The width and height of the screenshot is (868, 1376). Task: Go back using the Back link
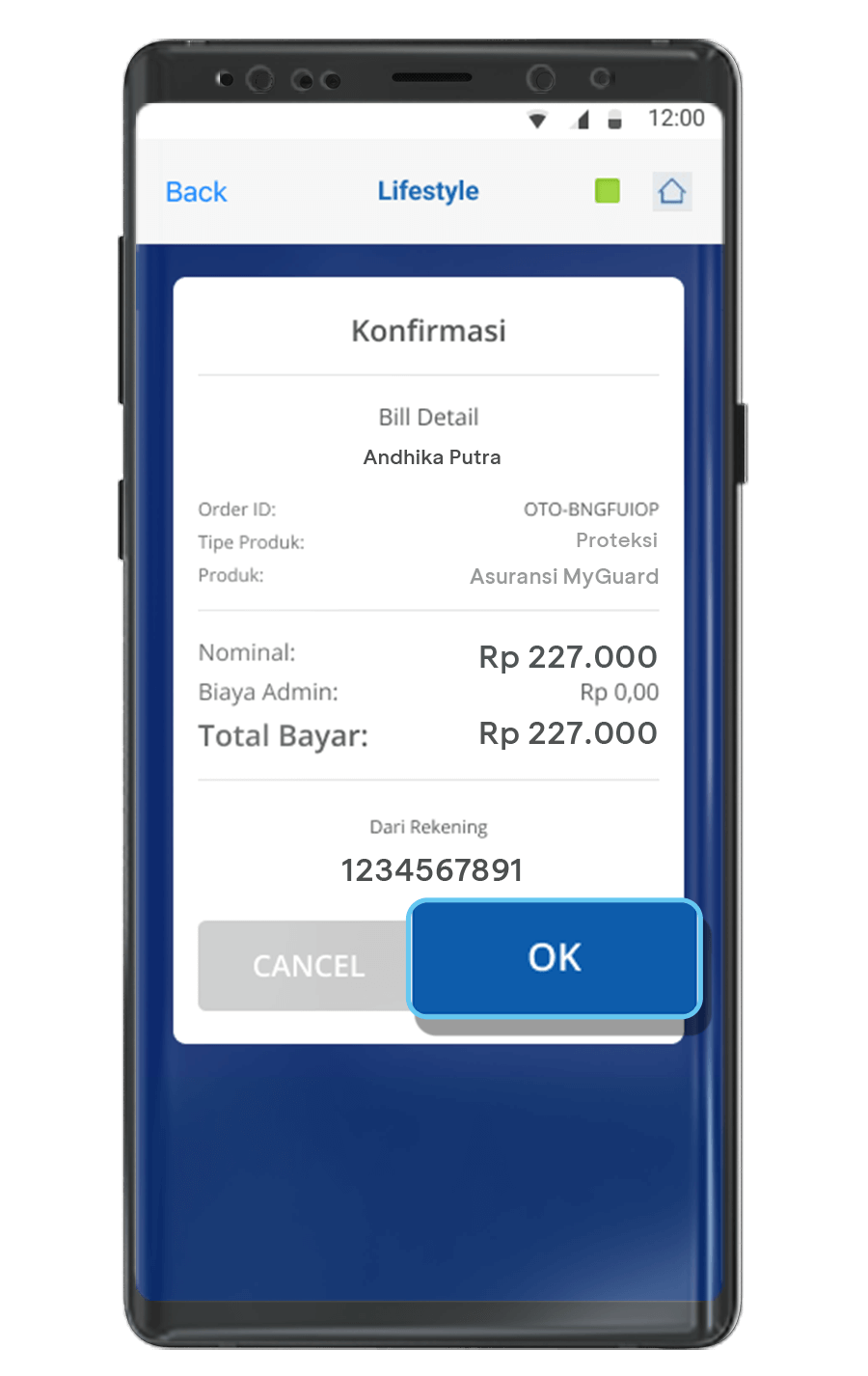196,192
